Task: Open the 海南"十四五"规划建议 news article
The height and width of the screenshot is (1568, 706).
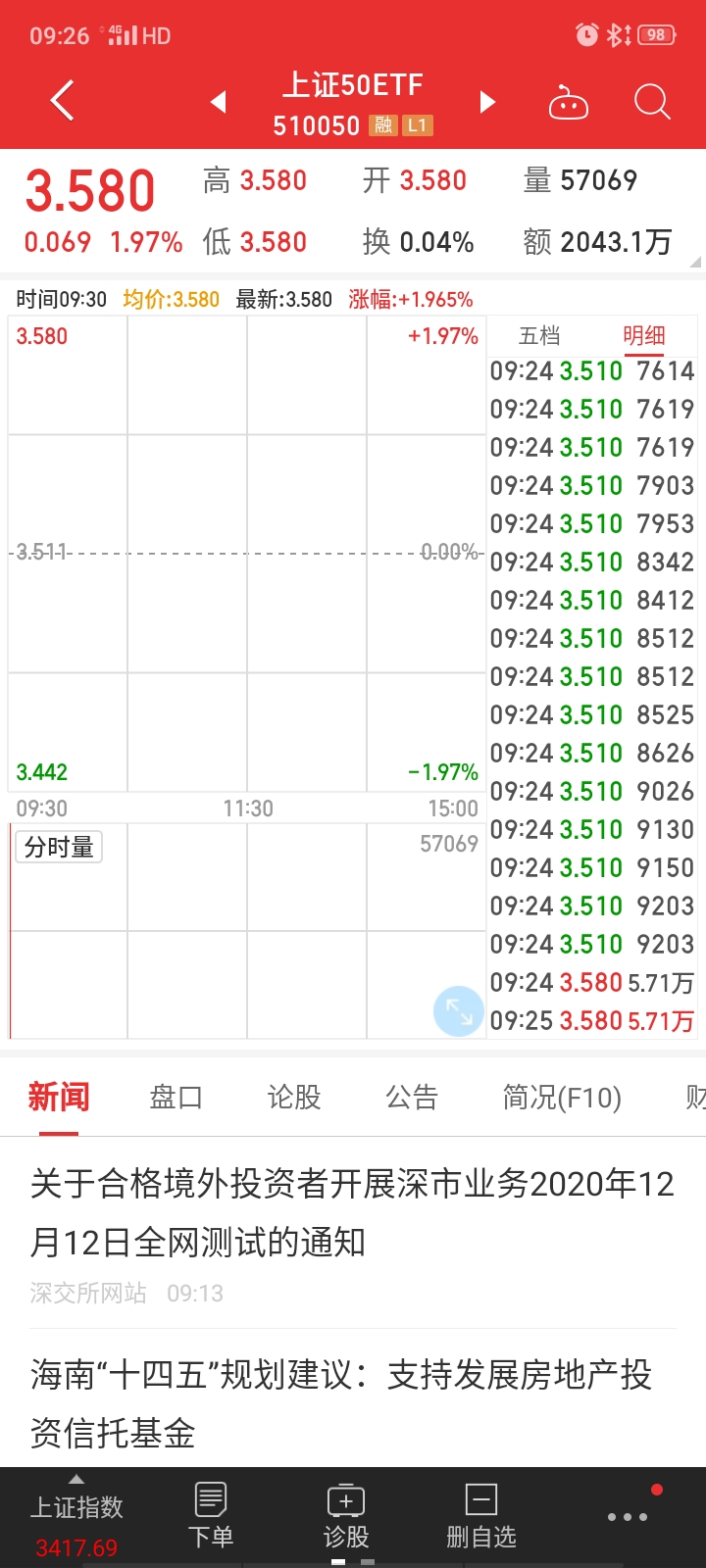Action: (340, 1403)
